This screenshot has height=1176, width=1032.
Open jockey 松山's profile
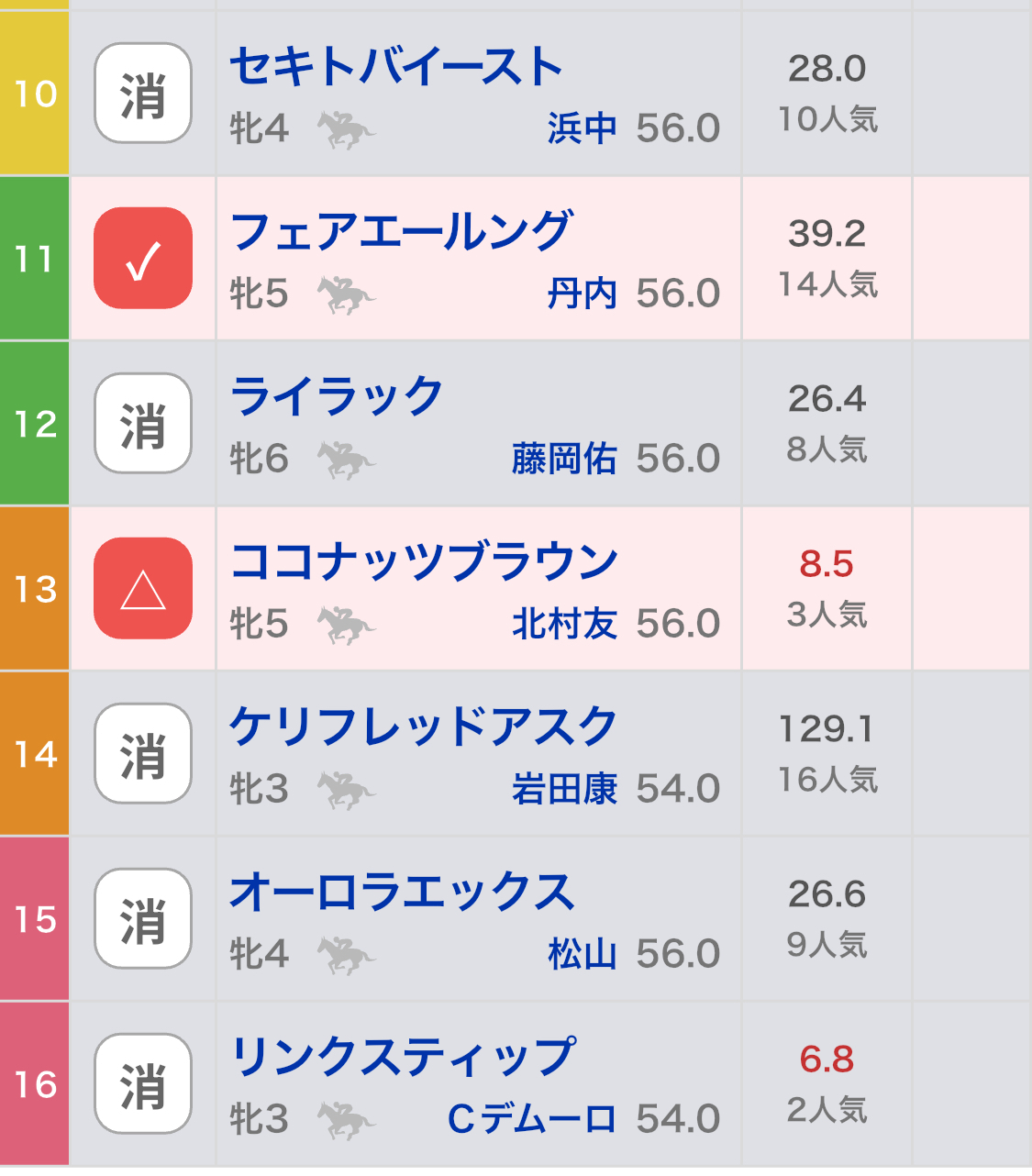click(582, 954)
